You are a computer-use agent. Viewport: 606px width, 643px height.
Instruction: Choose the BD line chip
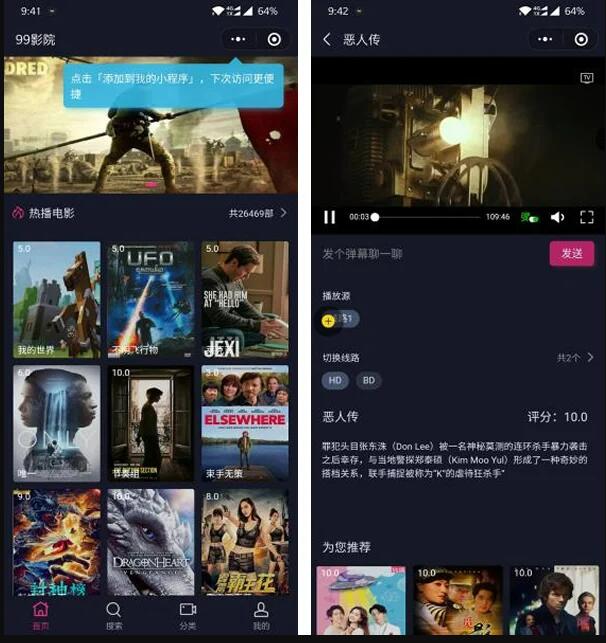[369, 380]
